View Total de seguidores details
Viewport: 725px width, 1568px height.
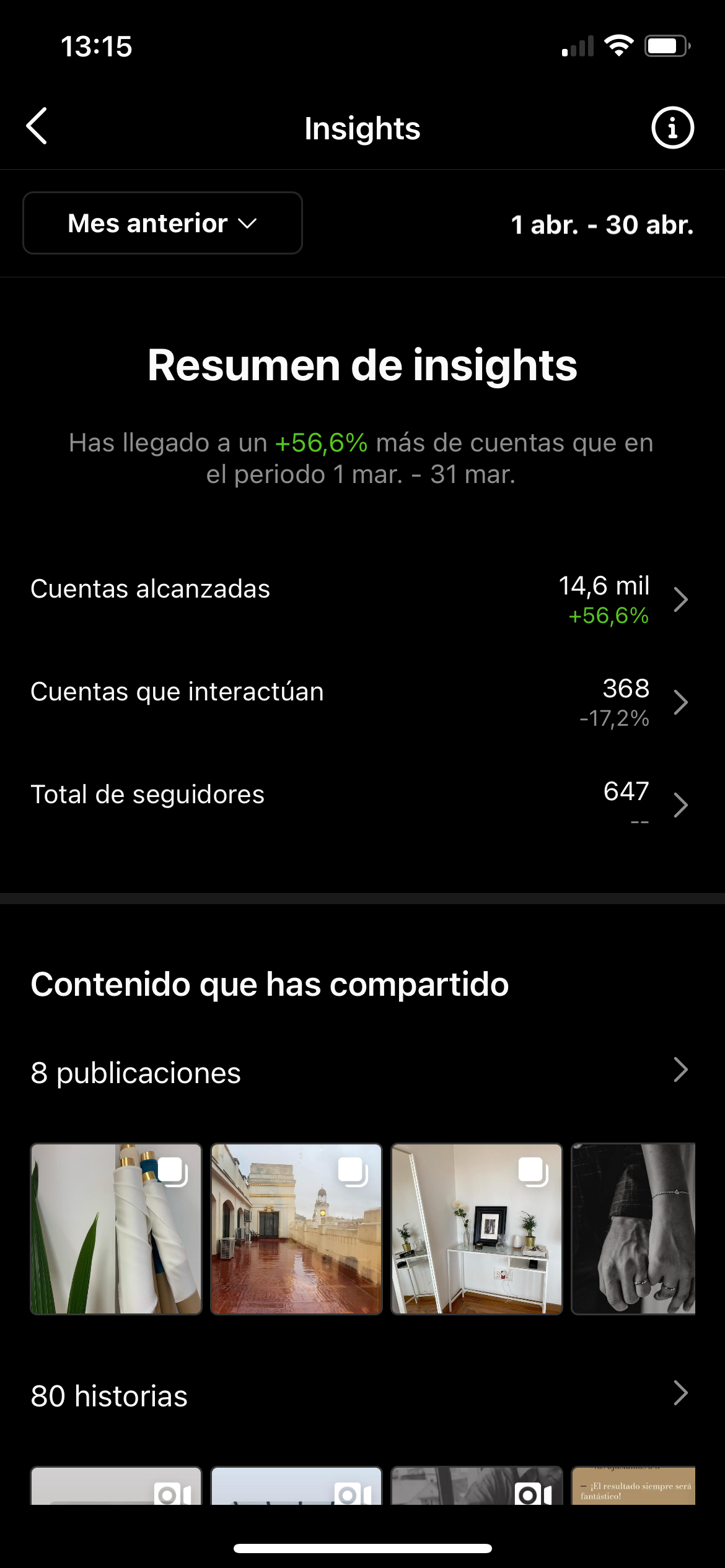point(362,805)
